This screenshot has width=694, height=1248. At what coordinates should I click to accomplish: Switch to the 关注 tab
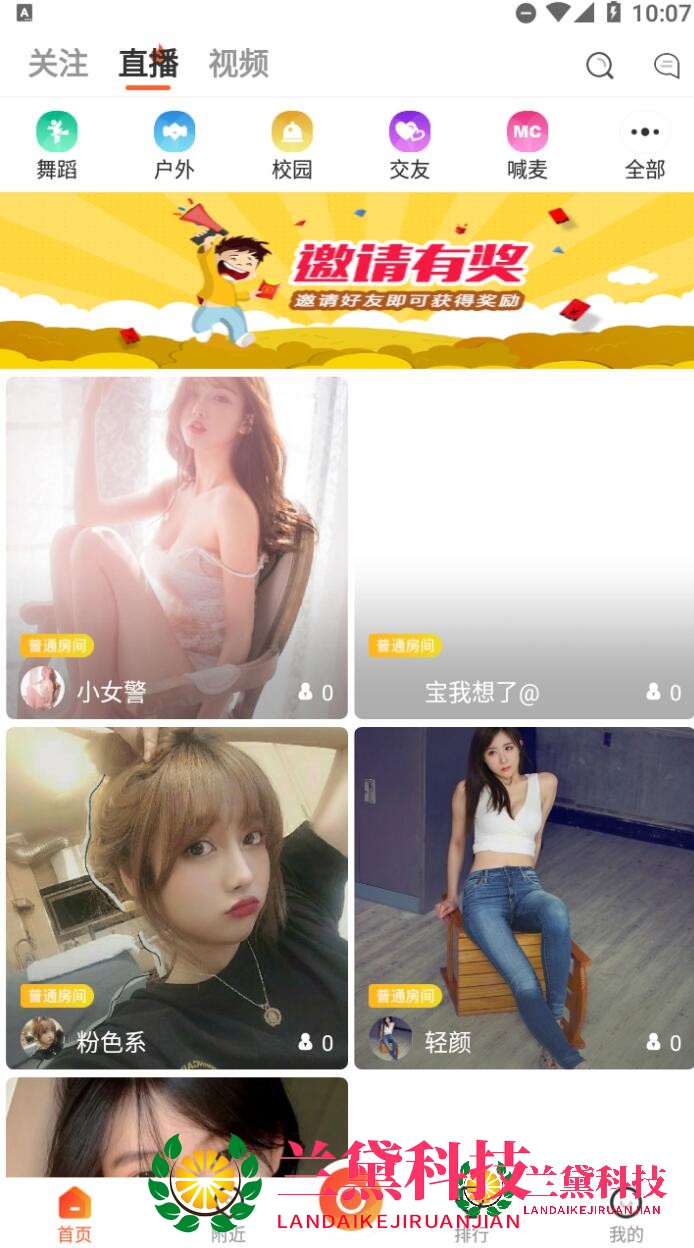[x=58, y=64]
